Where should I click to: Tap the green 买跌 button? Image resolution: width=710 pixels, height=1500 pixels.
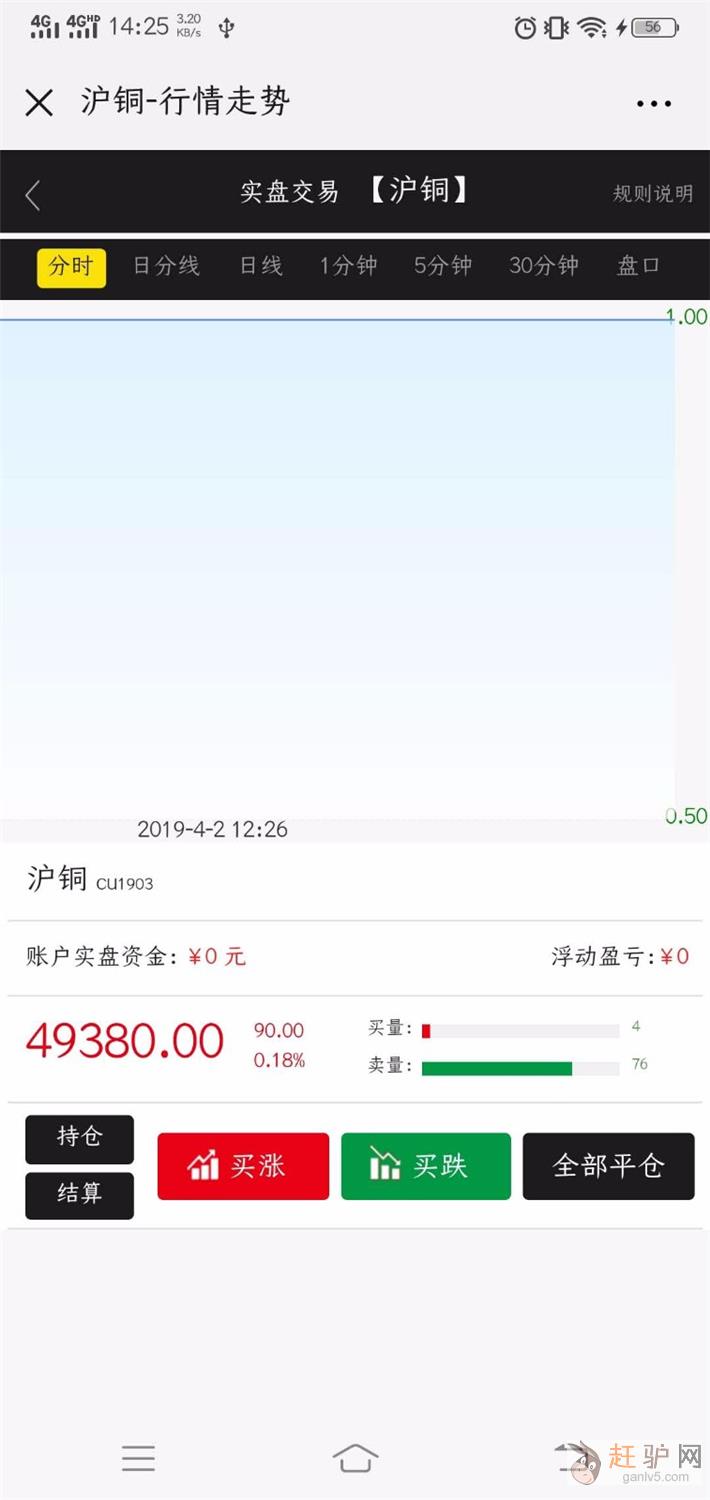coord(426,1166)
